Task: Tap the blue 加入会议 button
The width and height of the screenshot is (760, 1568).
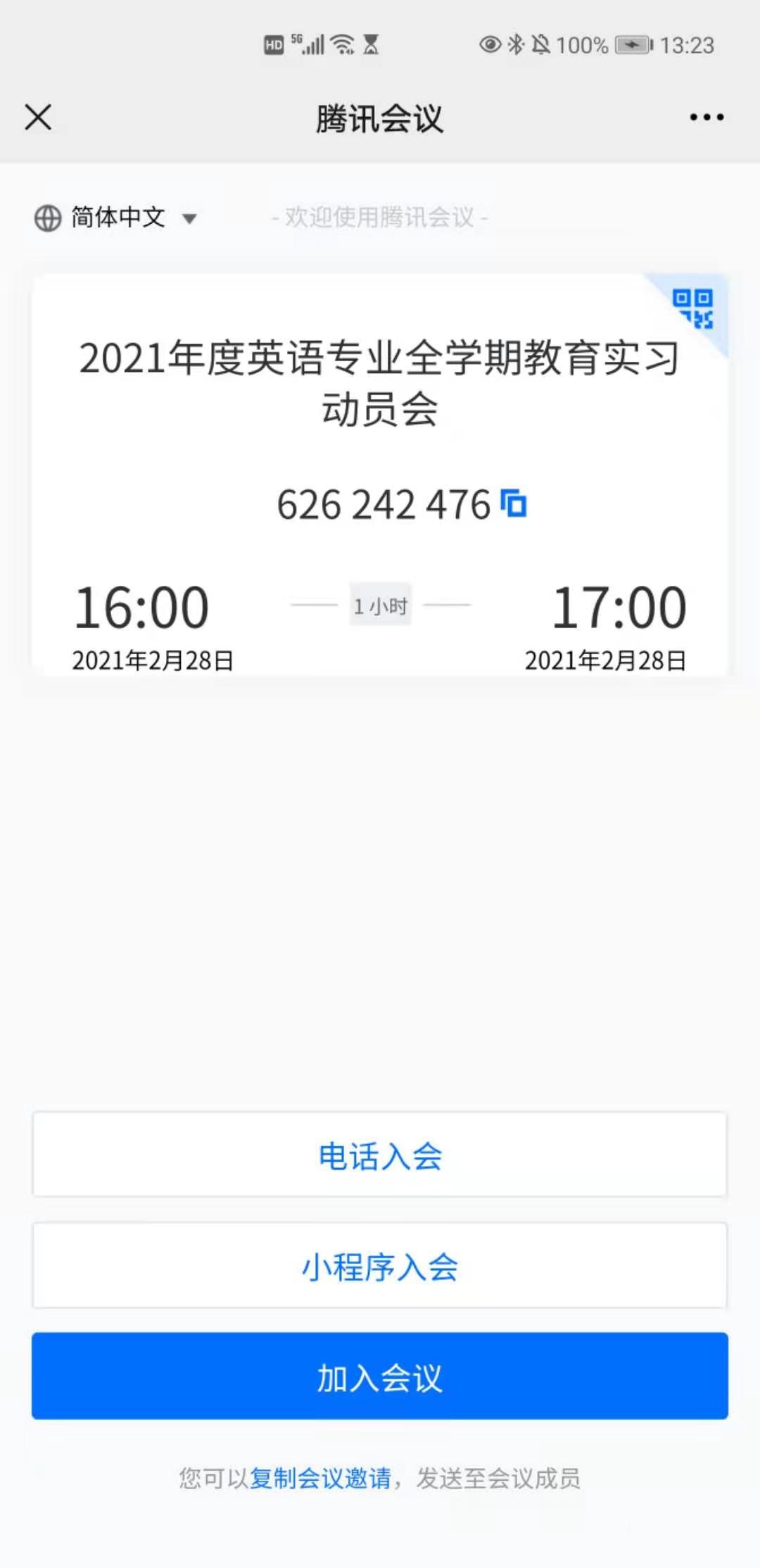Action: (x=380, y=1376)
